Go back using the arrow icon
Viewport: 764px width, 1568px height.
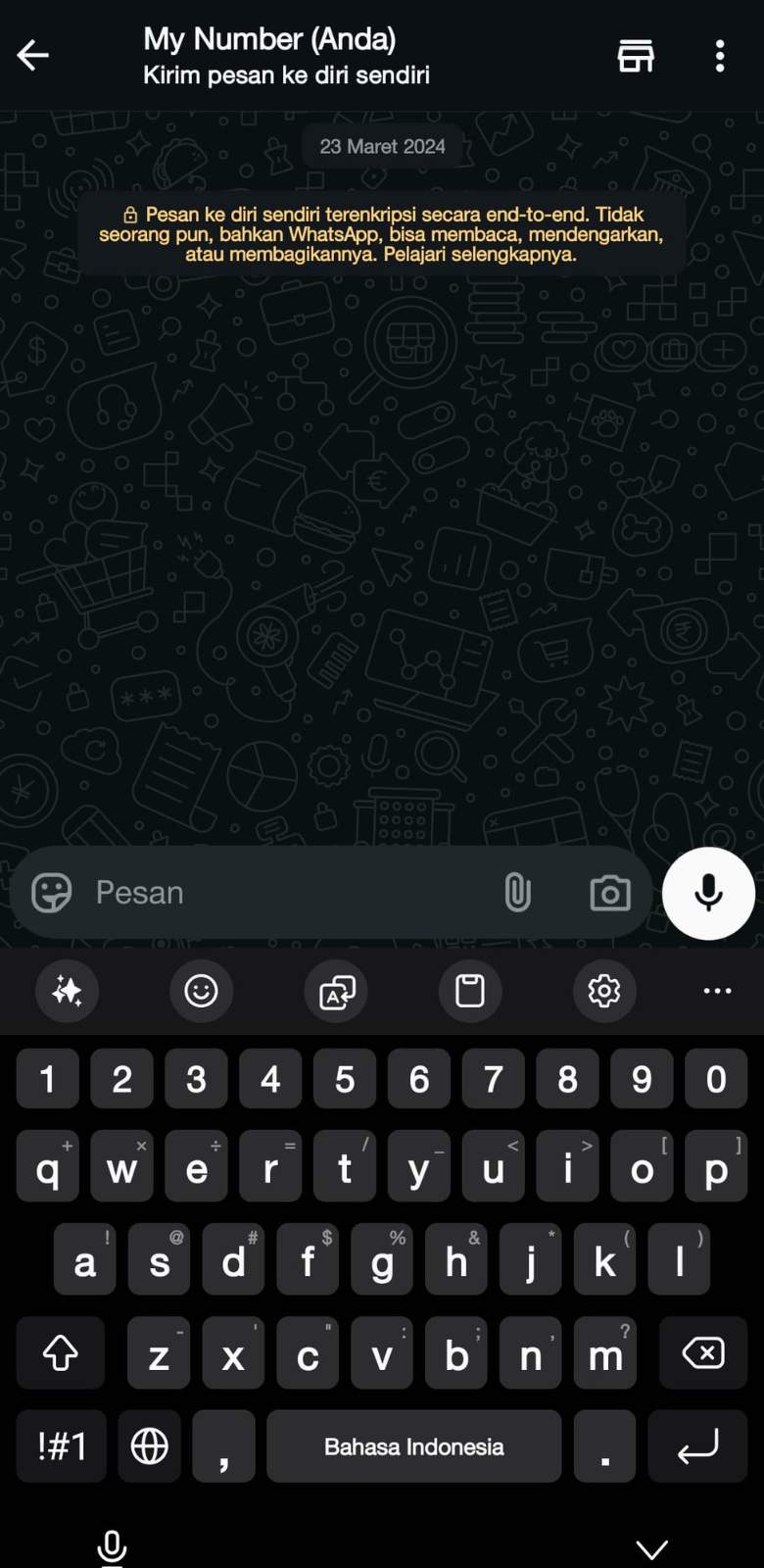pos(33,56)
